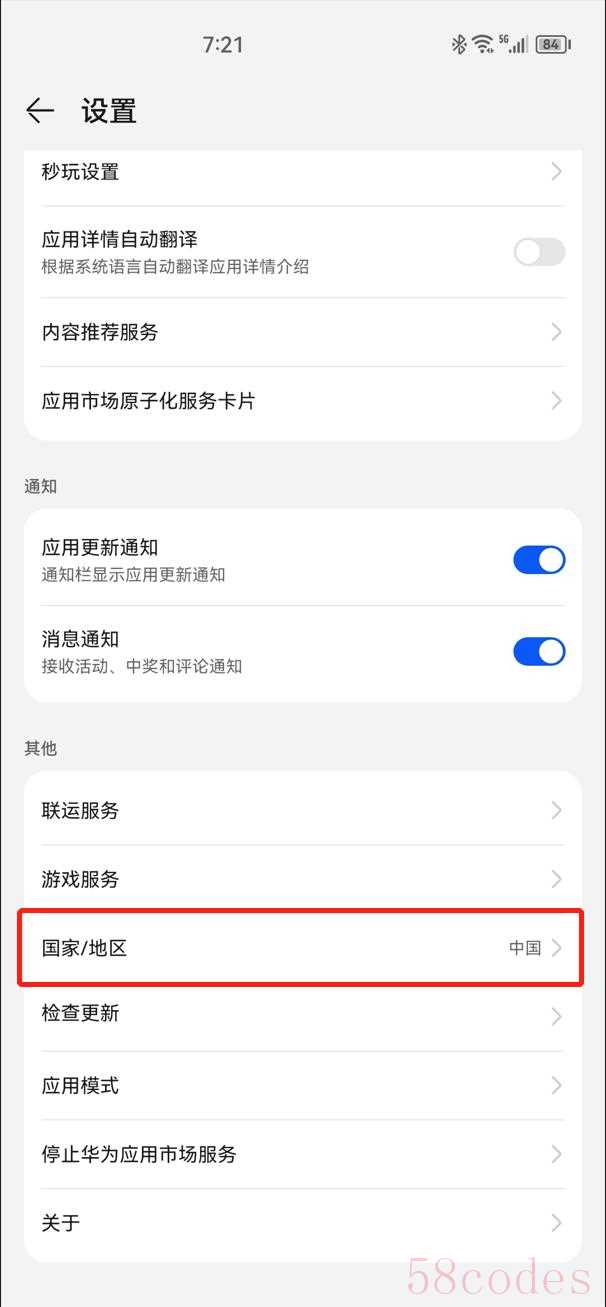Open 应用市场原子化服务卡片
The height and width of the screenshot is (1307, 606).
pyautogui.click(x=300, y=401)
